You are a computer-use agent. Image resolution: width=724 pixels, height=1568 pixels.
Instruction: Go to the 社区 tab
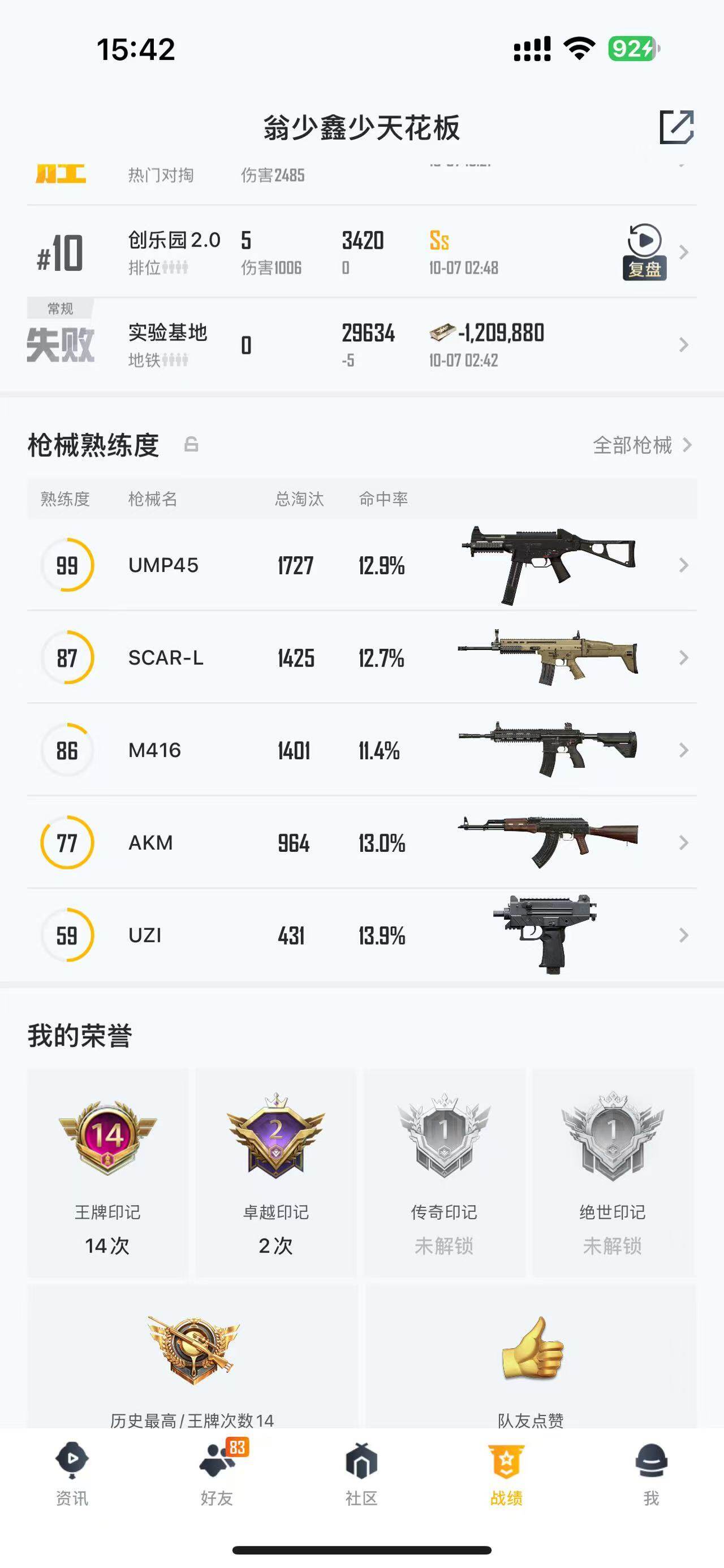[361, 1473]
